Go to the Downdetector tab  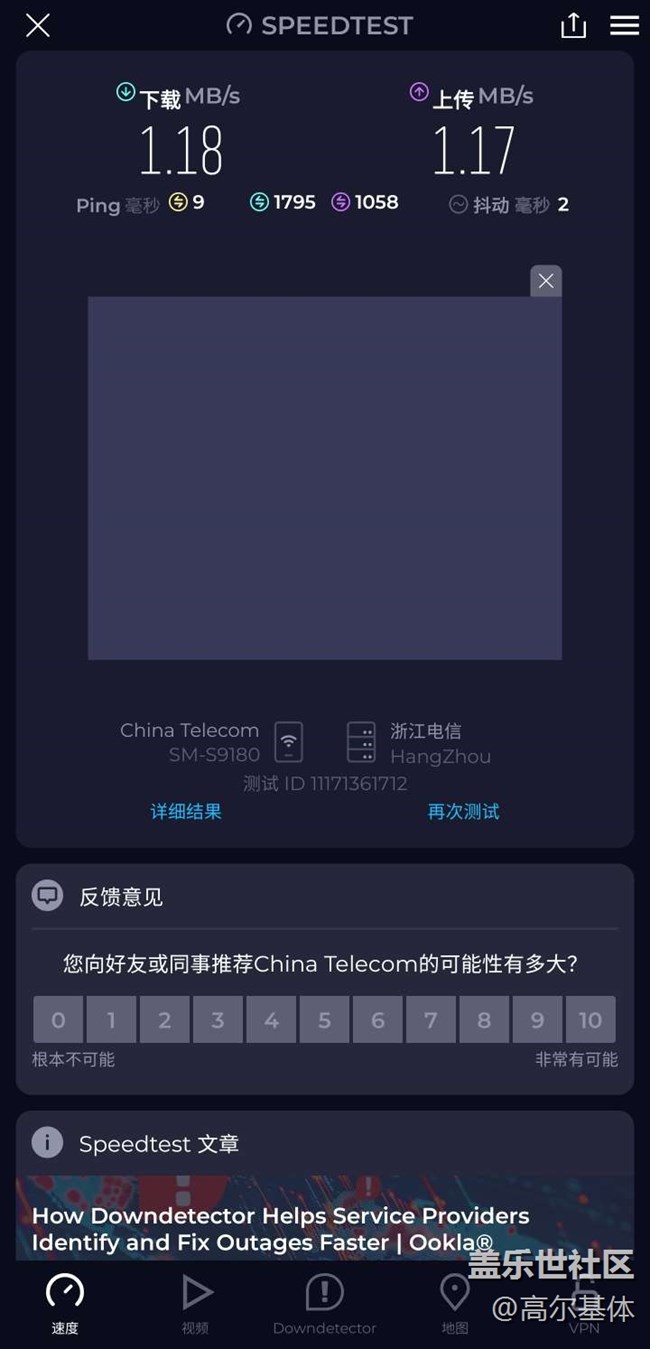click(x=324, y=1303)
